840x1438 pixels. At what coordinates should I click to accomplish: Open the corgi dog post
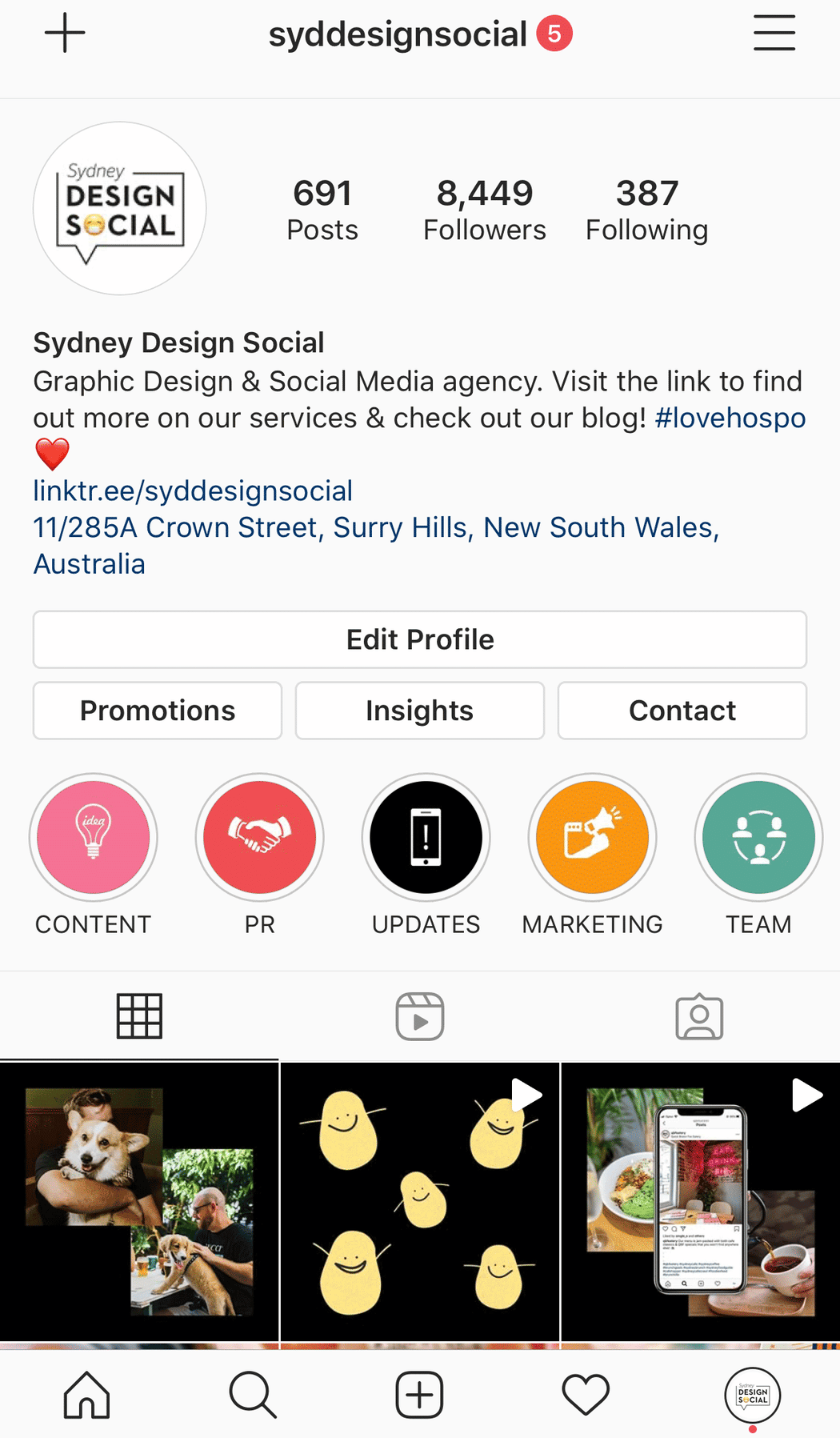[x=139, y=1201]
